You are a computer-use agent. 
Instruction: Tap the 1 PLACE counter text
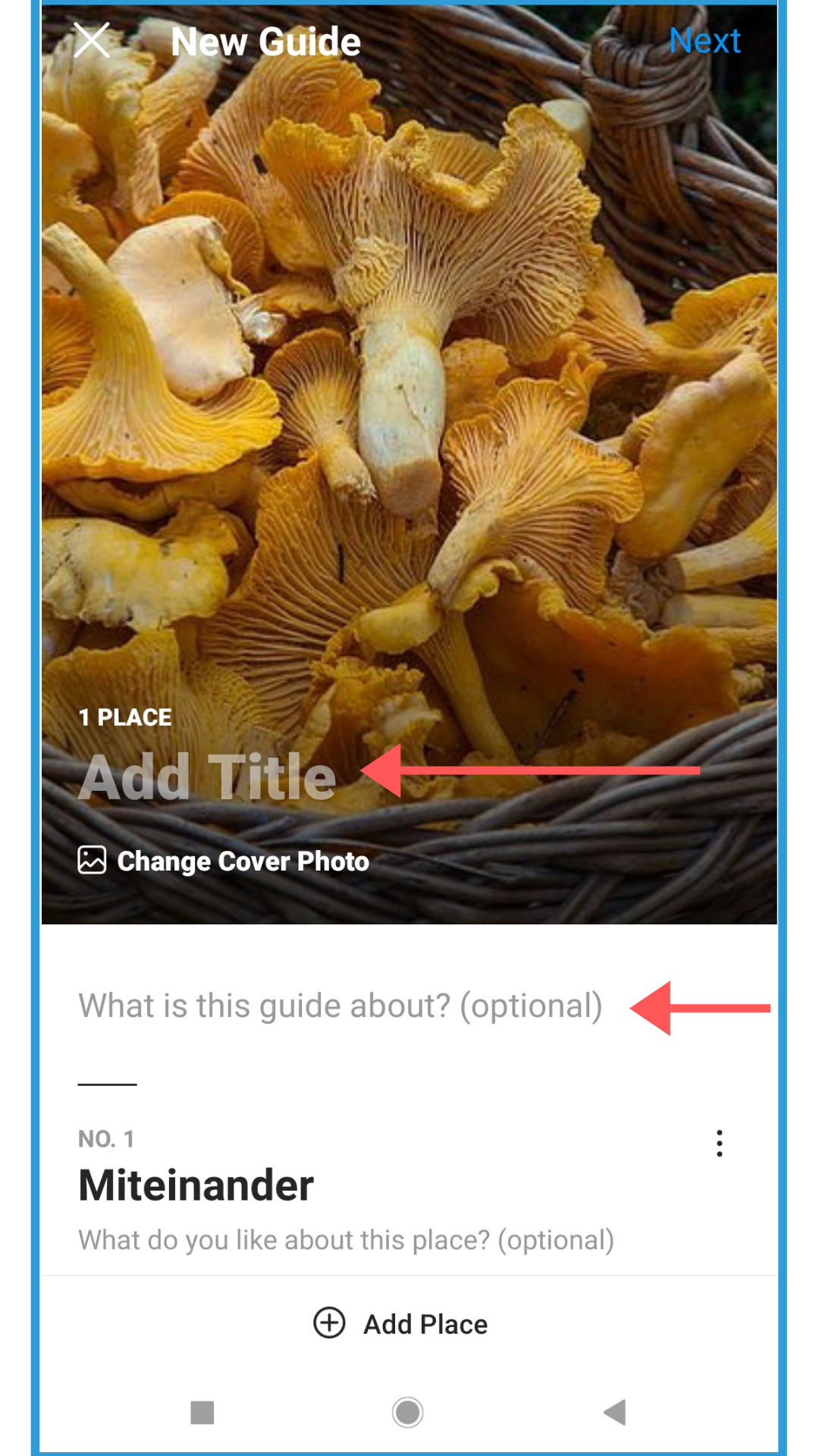point(124,717)
